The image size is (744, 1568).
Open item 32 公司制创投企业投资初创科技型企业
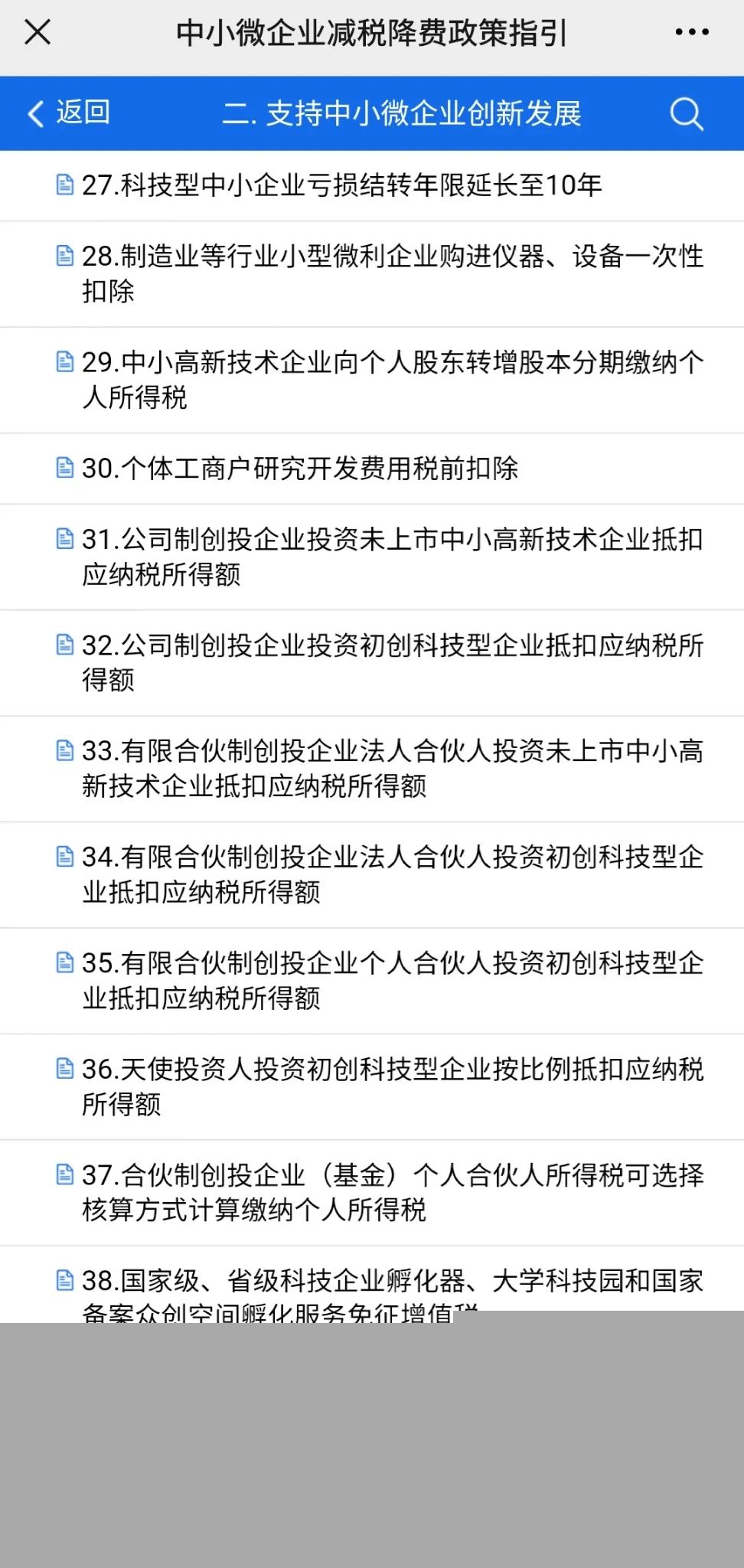click(372, 663)
